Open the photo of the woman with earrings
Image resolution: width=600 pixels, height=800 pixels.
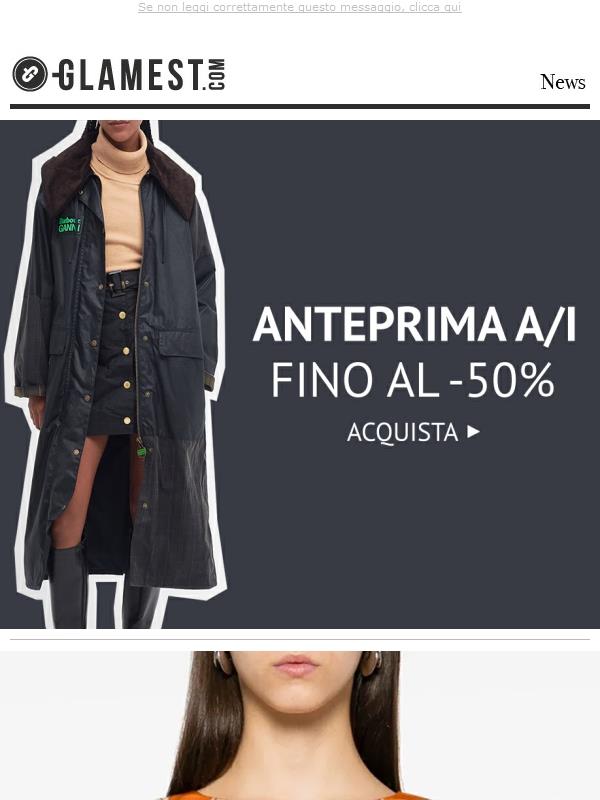coord(300,724)
